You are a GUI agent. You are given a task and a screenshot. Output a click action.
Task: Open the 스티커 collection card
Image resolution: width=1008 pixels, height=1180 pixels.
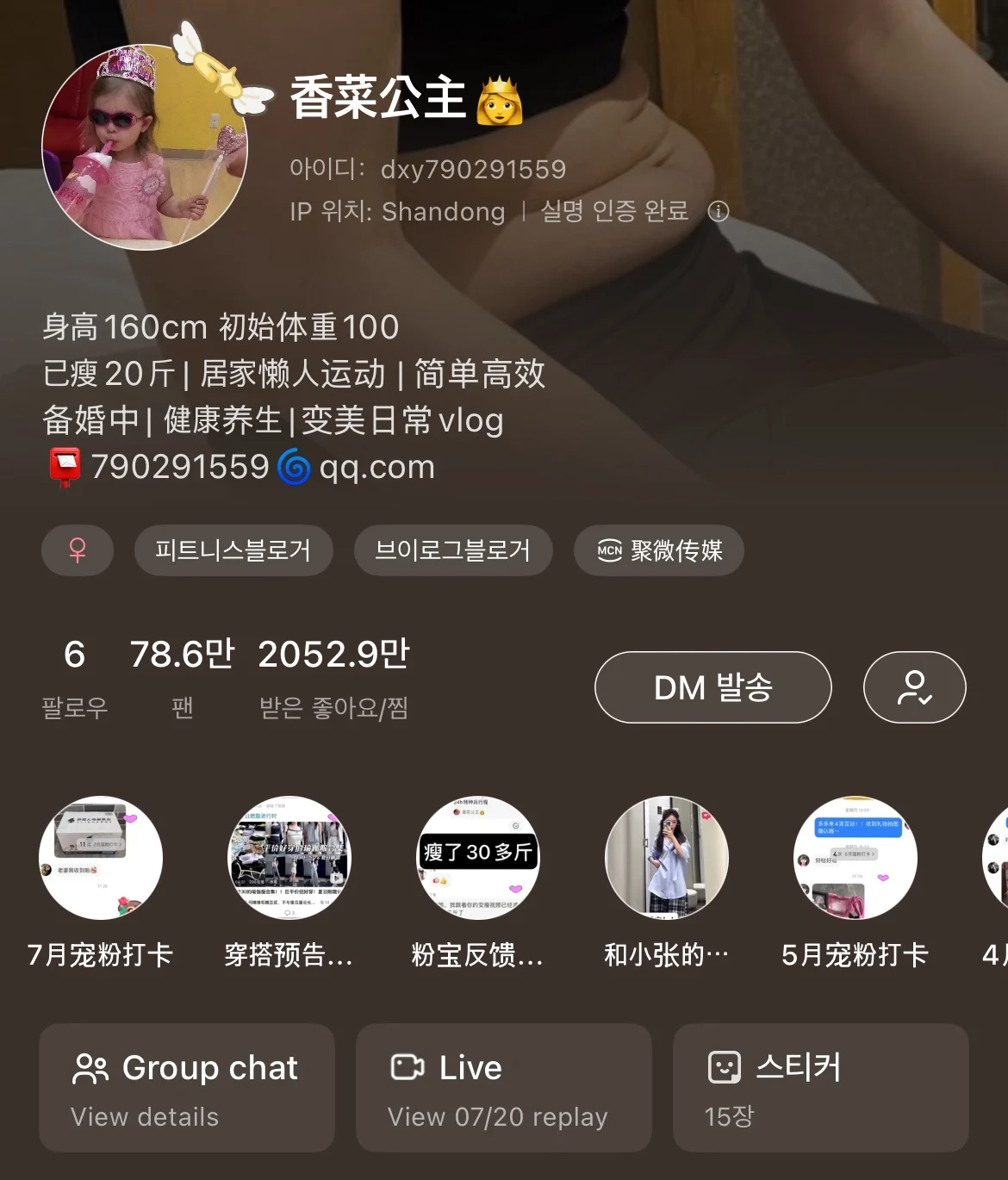[821, 1088]
